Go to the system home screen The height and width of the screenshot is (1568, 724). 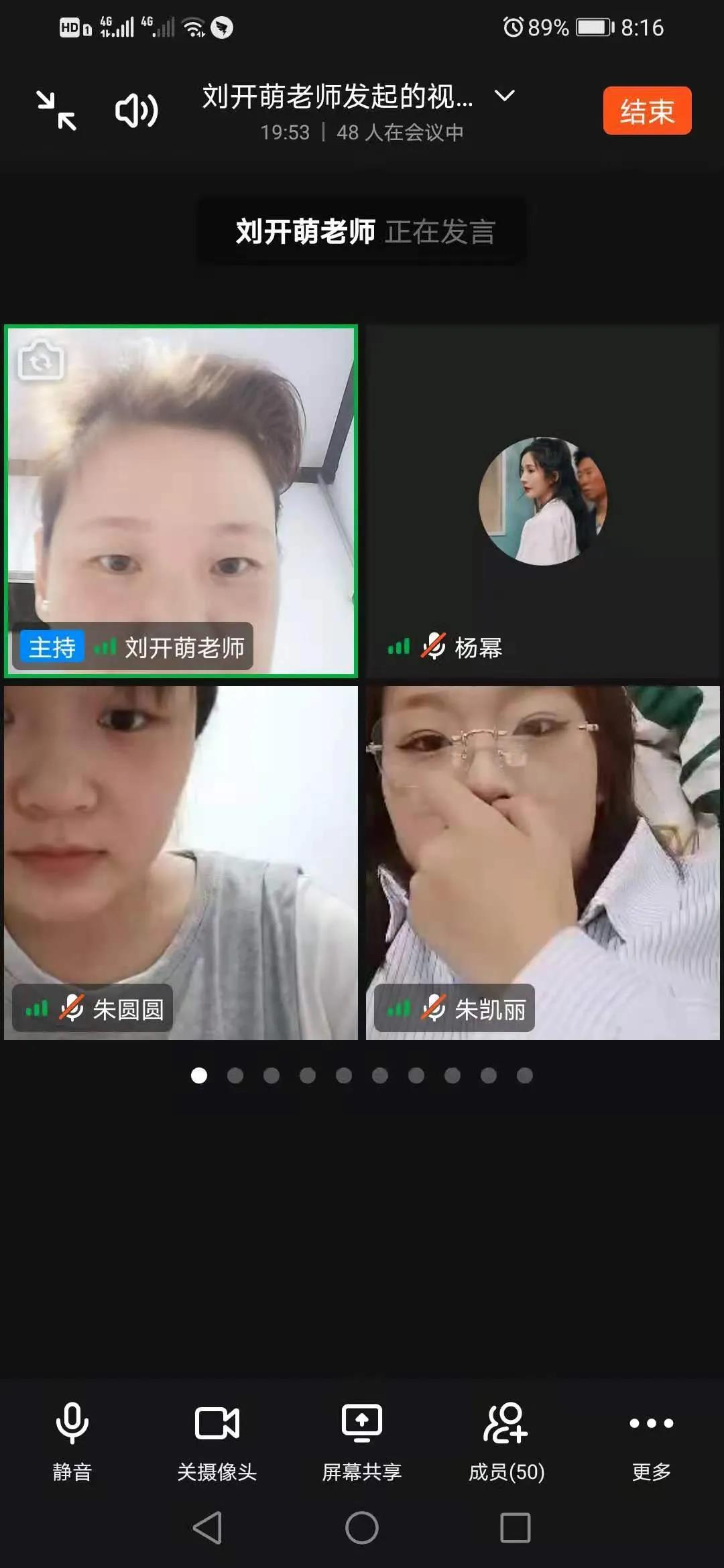point(361,1528)
